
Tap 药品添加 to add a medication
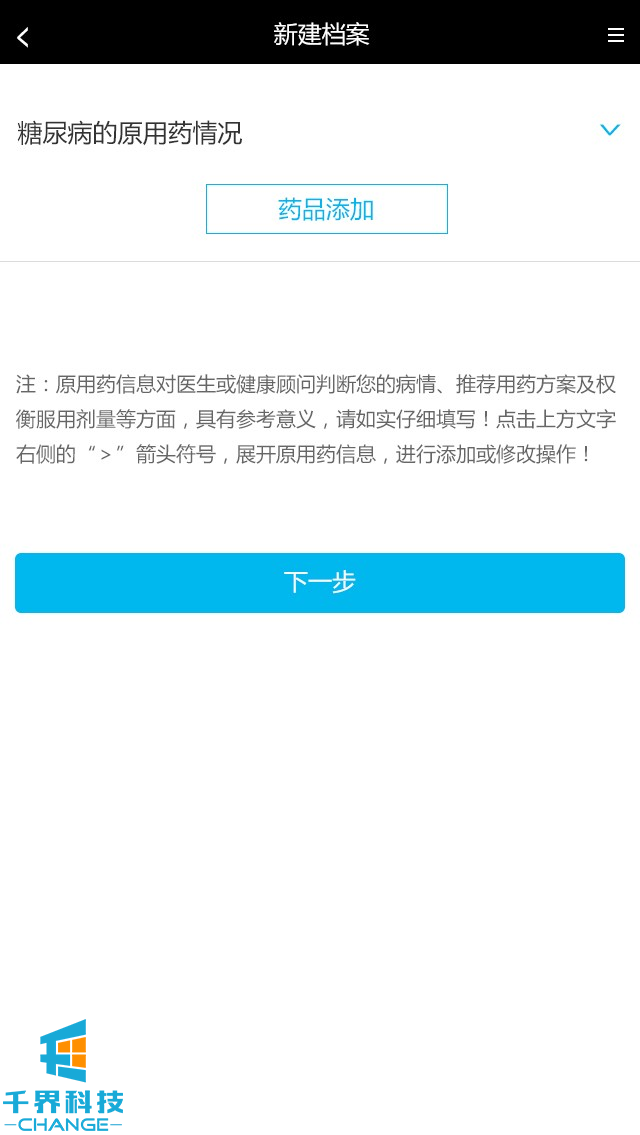pos(326,209)
